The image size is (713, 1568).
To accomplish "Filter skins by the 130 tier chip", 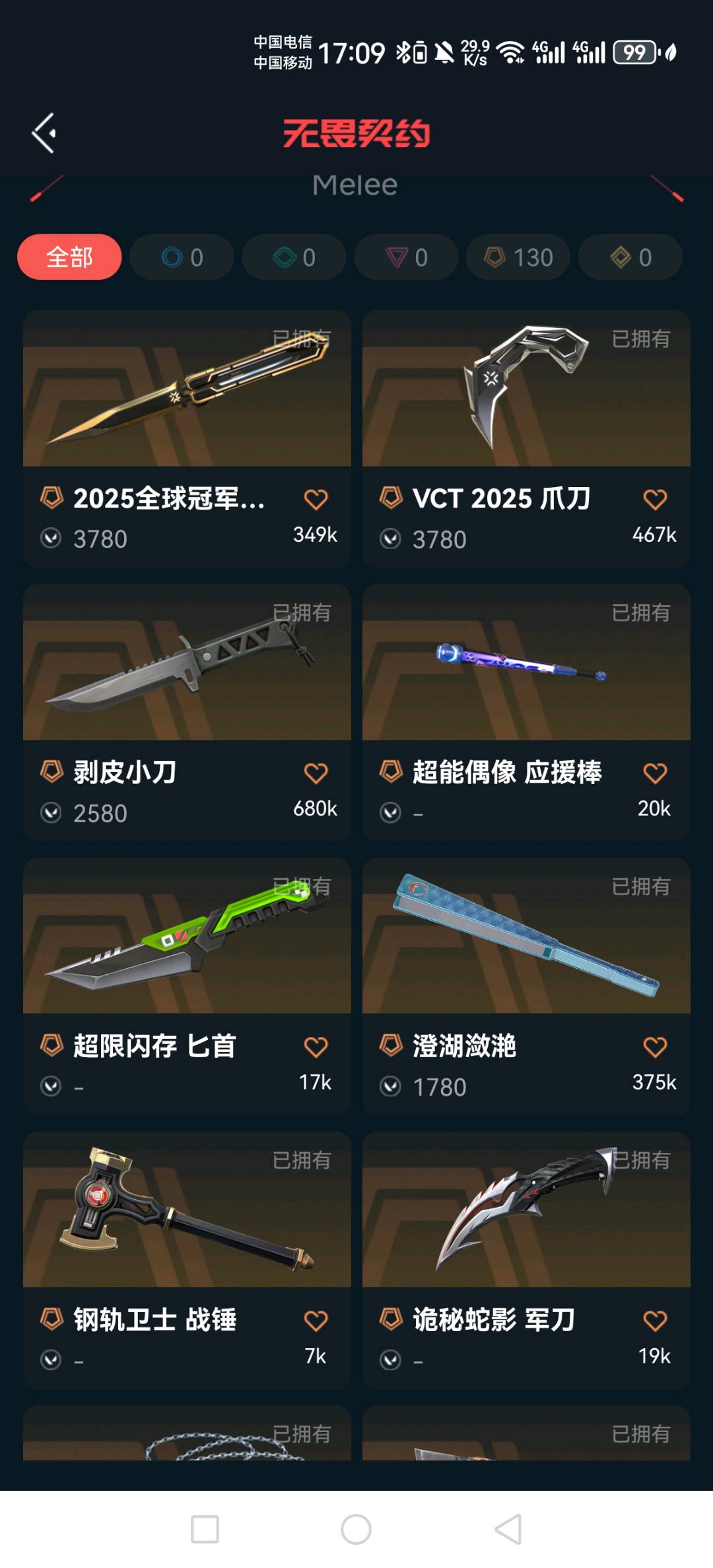I will point(518,257).
